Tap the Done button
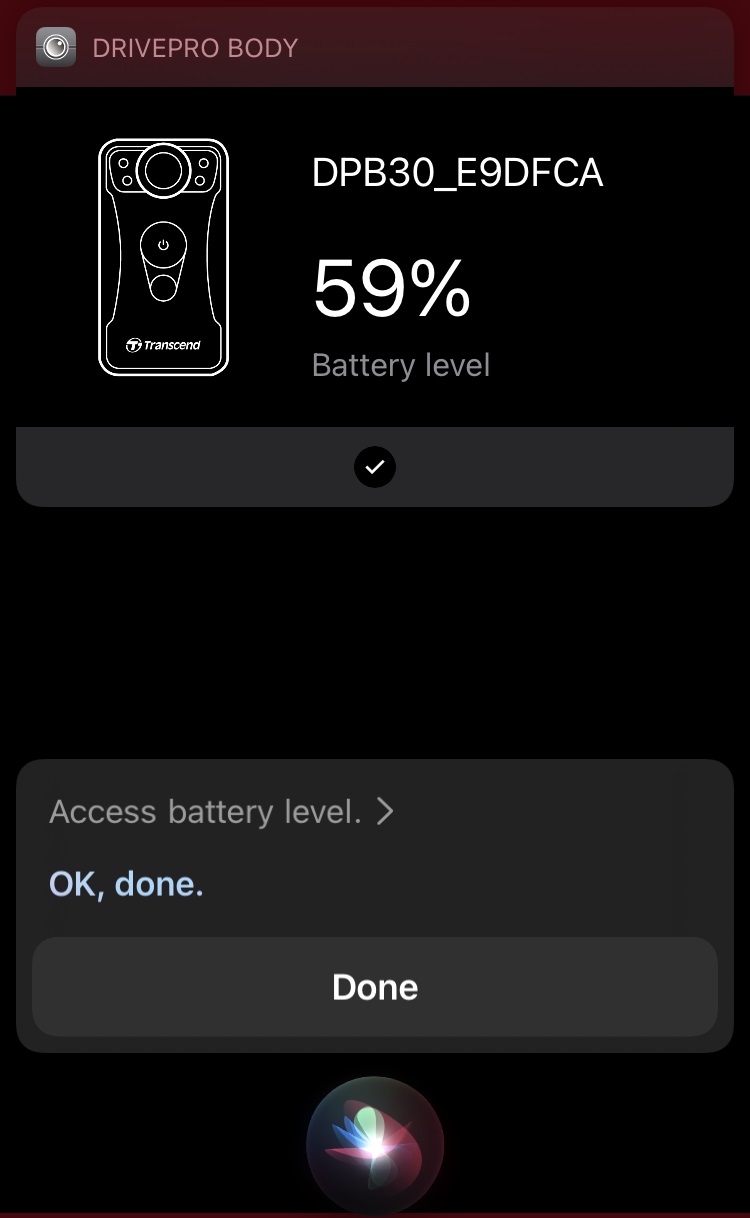Image resolution: width=750 pixels, height=1218 pixels. point(375,987)
